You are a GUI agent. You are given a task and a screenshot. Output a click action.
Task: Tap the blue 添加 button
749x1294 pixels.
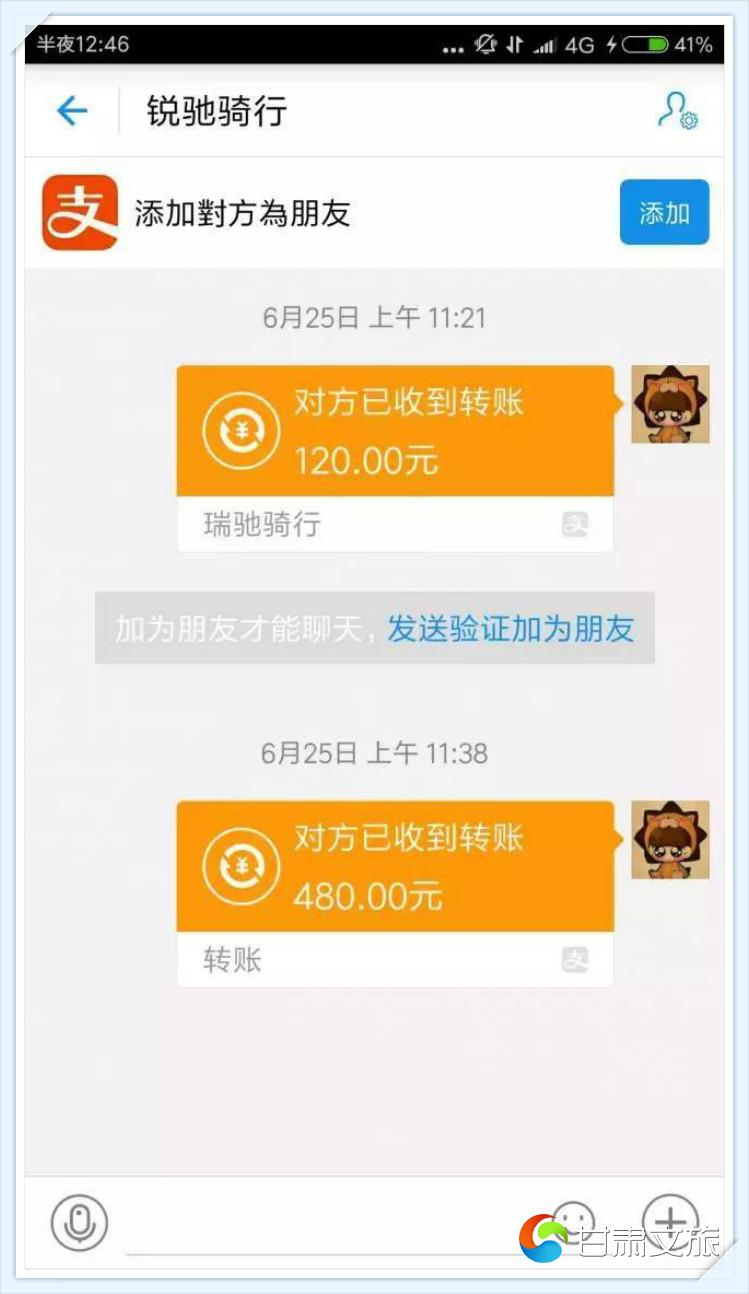tap(664, 212)
